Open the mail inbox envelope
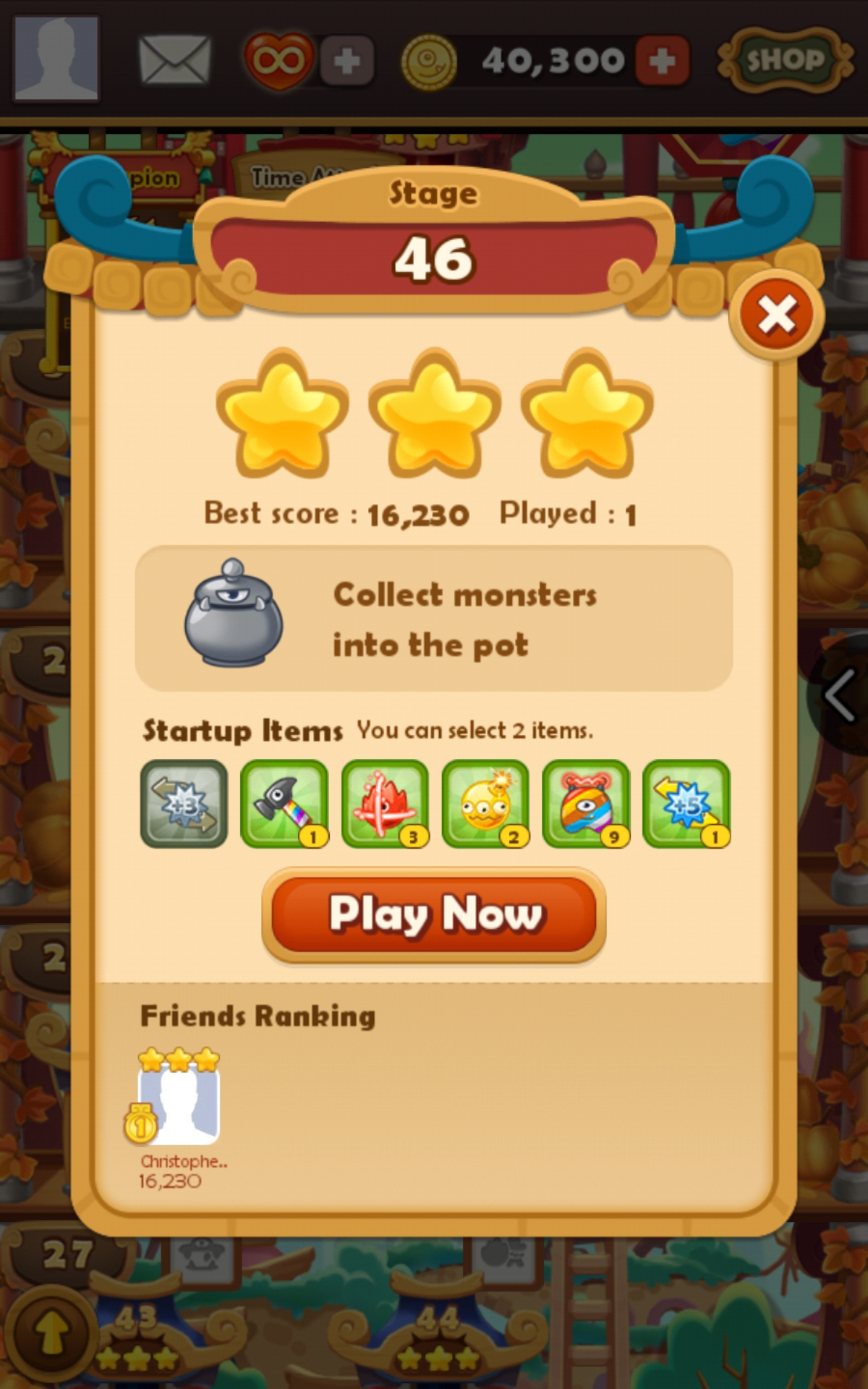This screenshot has height=1389, width=868. point(174,60)
